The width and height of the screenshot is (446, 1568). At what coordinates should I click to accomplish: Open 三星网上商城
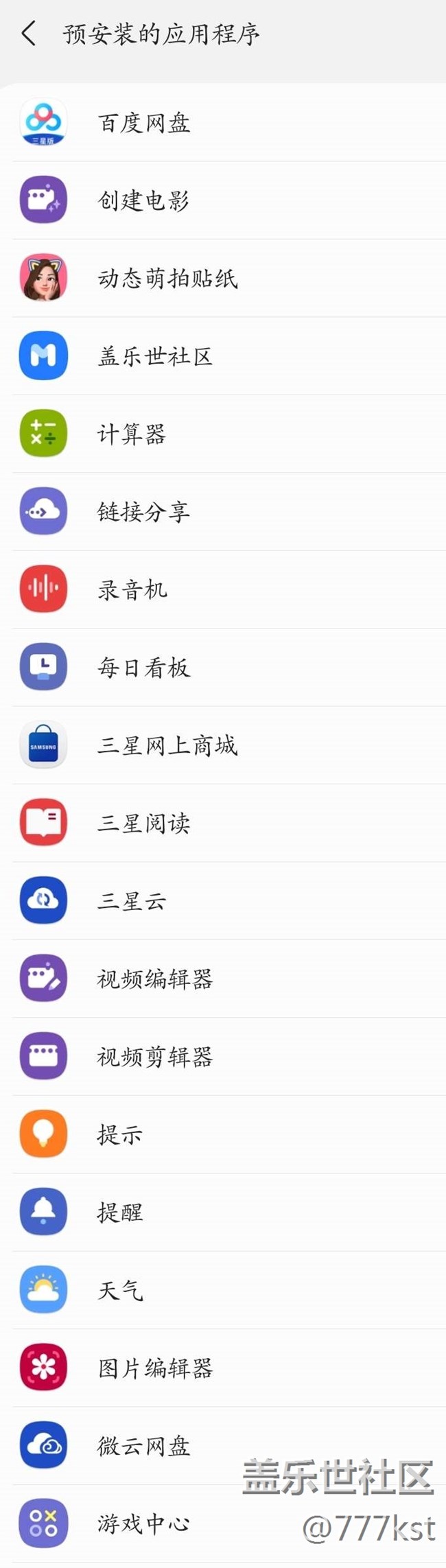(x=167, y=745)
